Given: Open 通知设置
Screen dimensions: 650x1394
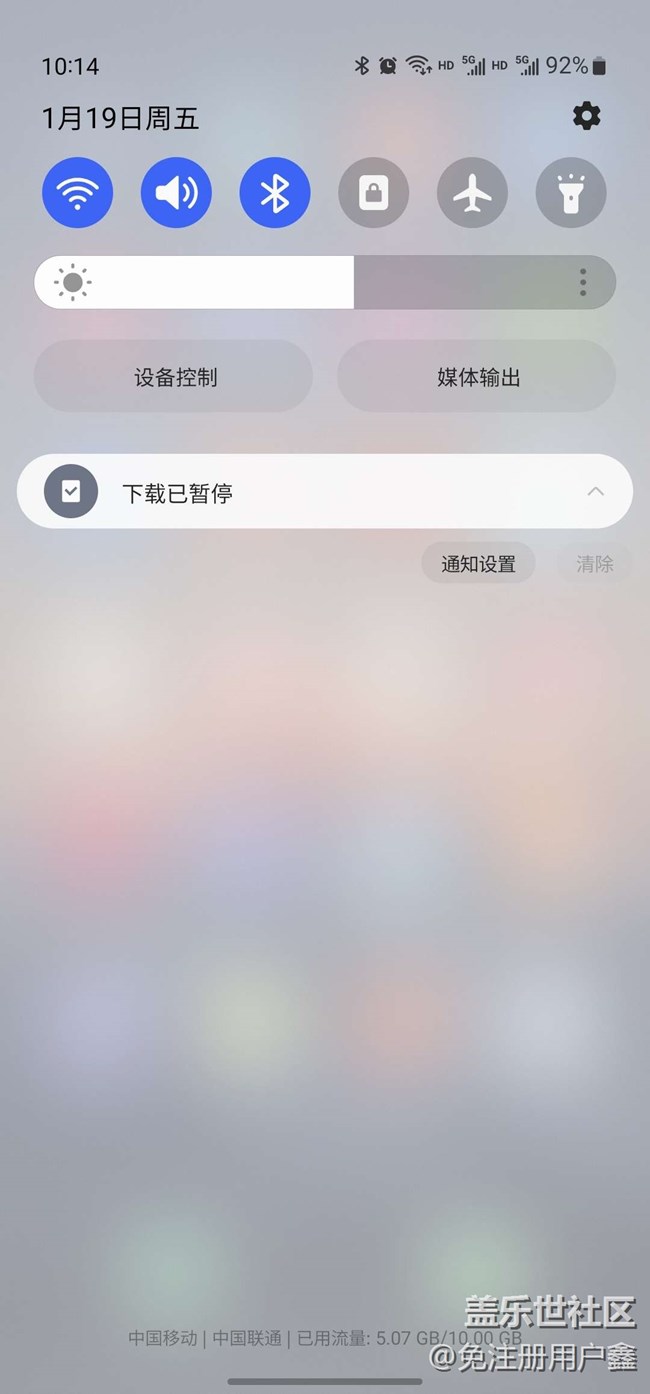Looking at the screenshot, I should click(478, 564).
